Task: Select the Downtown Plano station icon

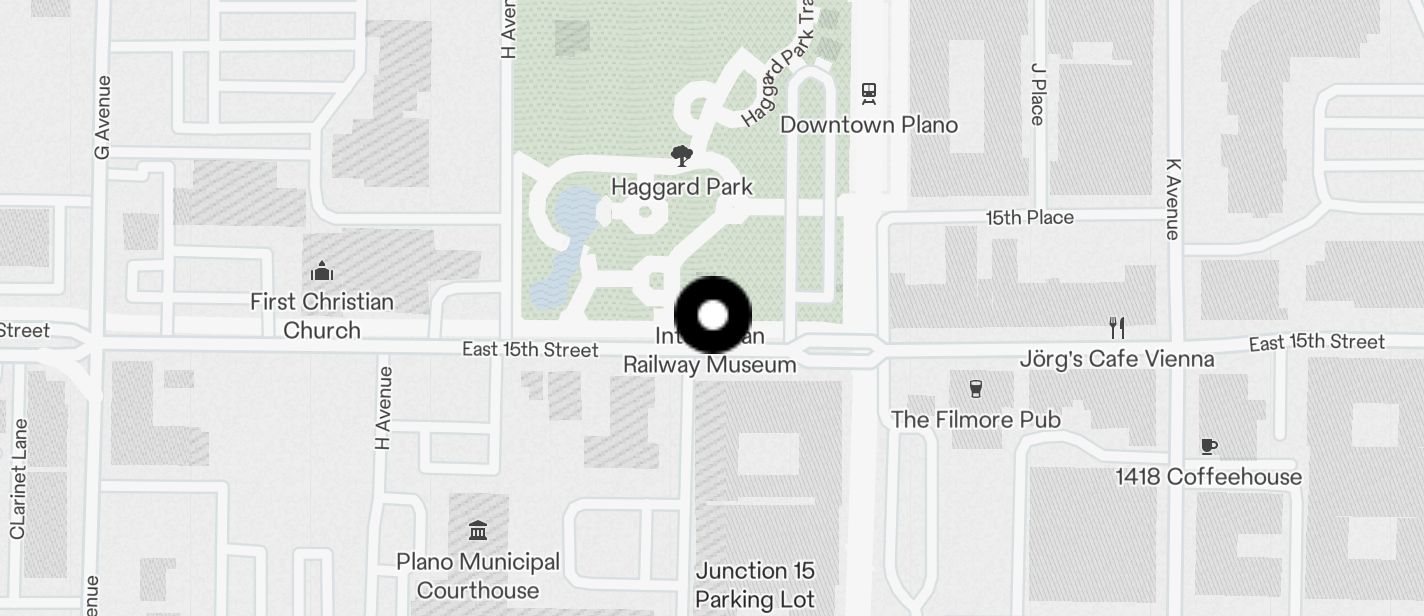Action: [x=869, y=93]
